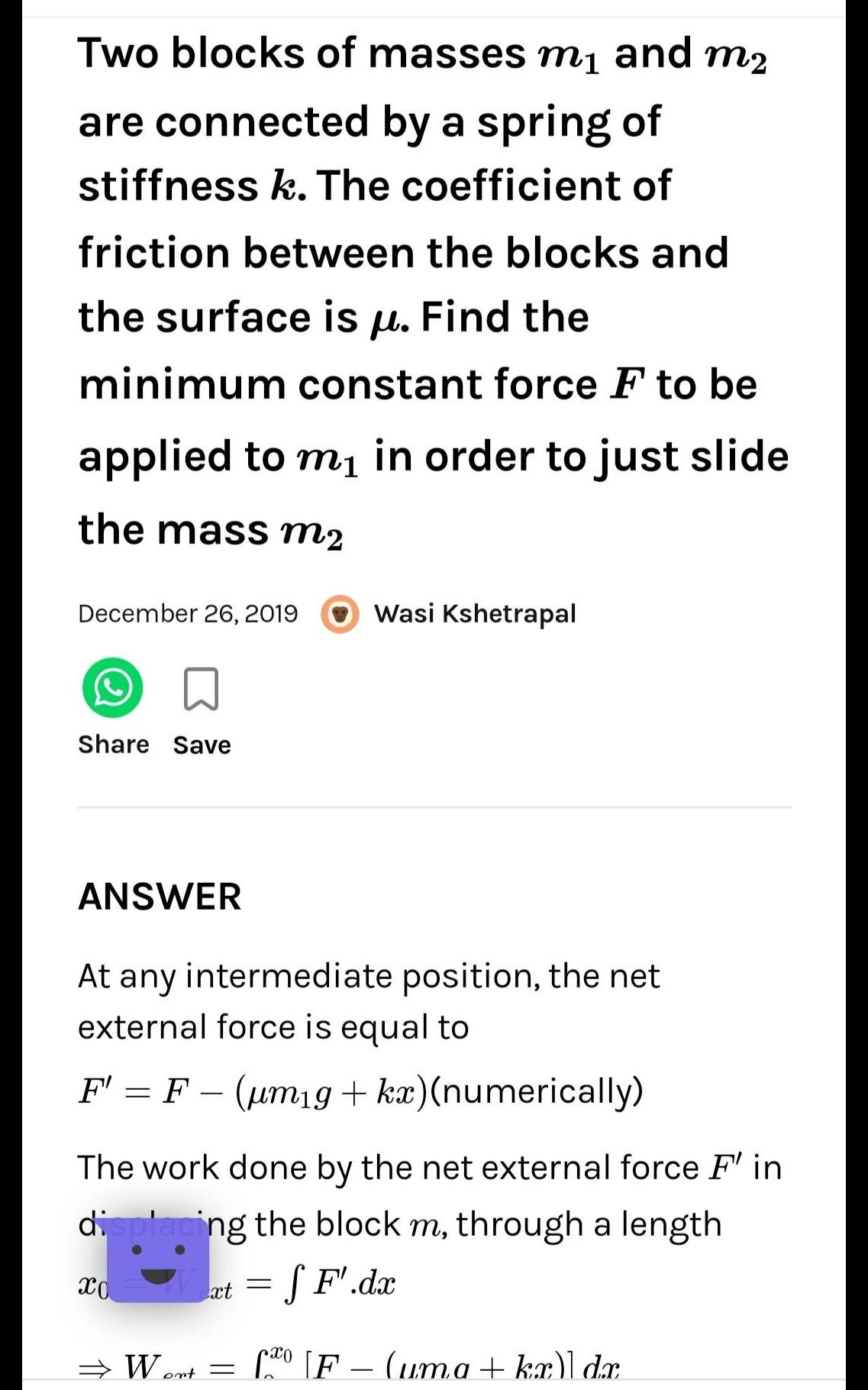Open the purple chatbot assistant bubble
The width and height of the screenshot is (868, 1390).
[x=158, y=1259]
